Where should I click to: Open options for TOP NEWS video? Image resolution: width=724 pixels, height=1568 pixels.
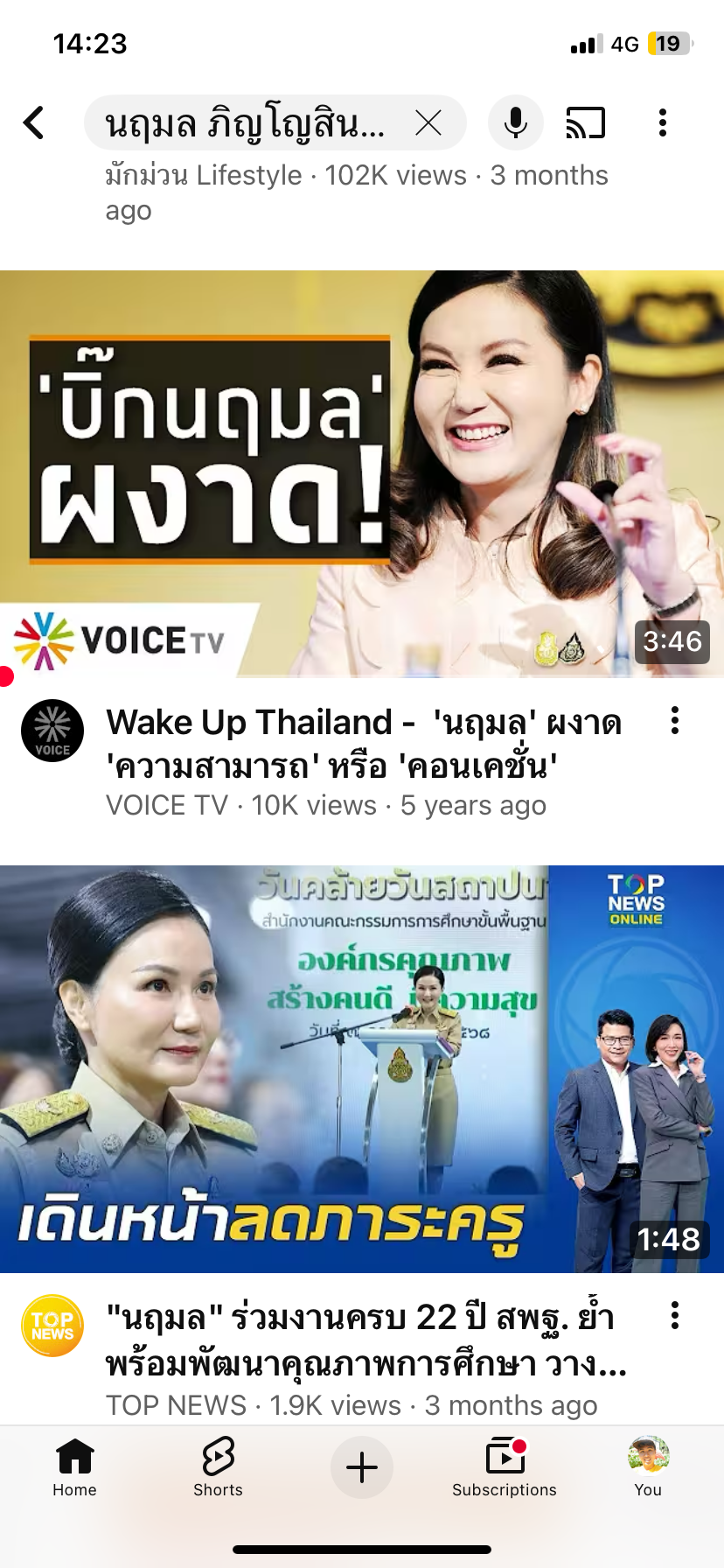674,1316
